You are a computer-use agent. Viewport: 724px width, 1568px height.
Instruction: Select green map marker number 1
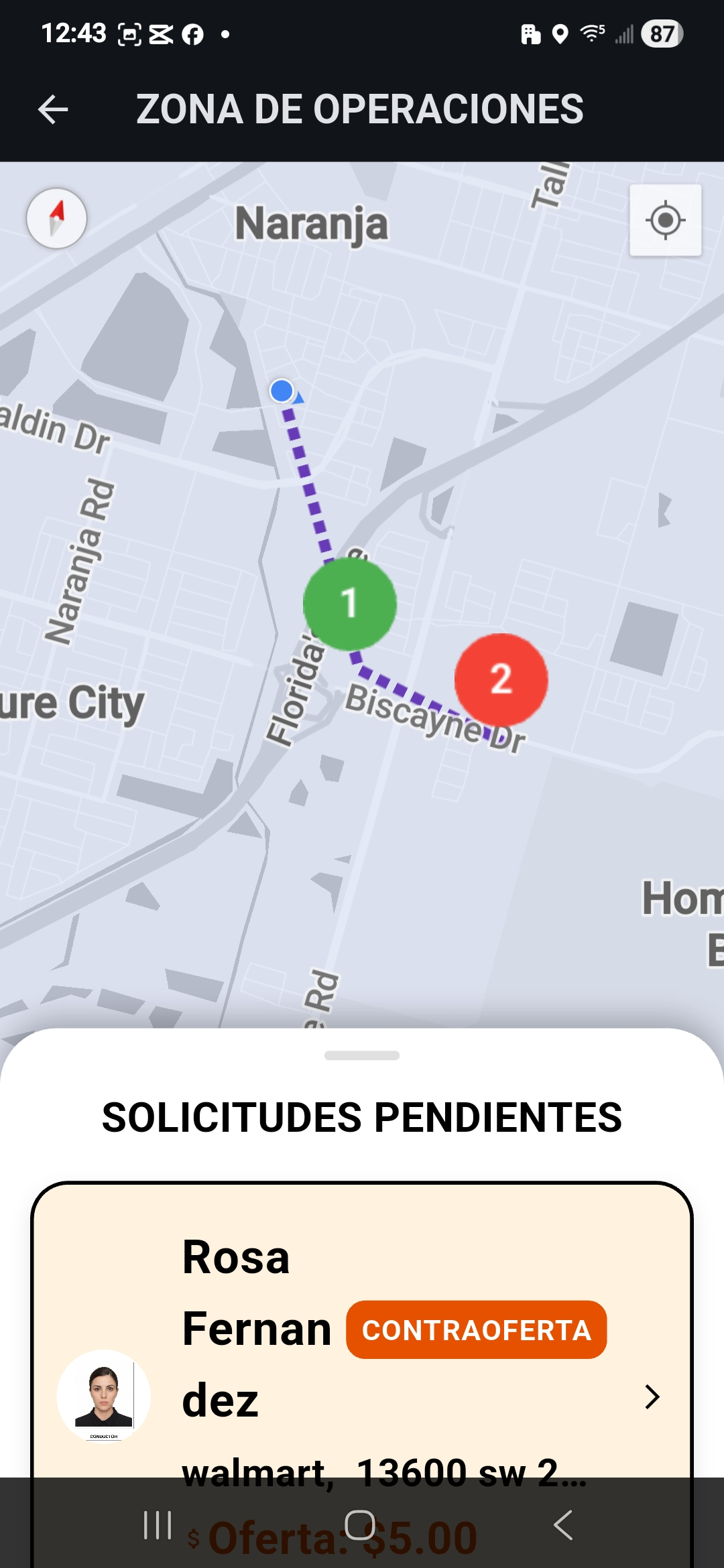point(349,604)
